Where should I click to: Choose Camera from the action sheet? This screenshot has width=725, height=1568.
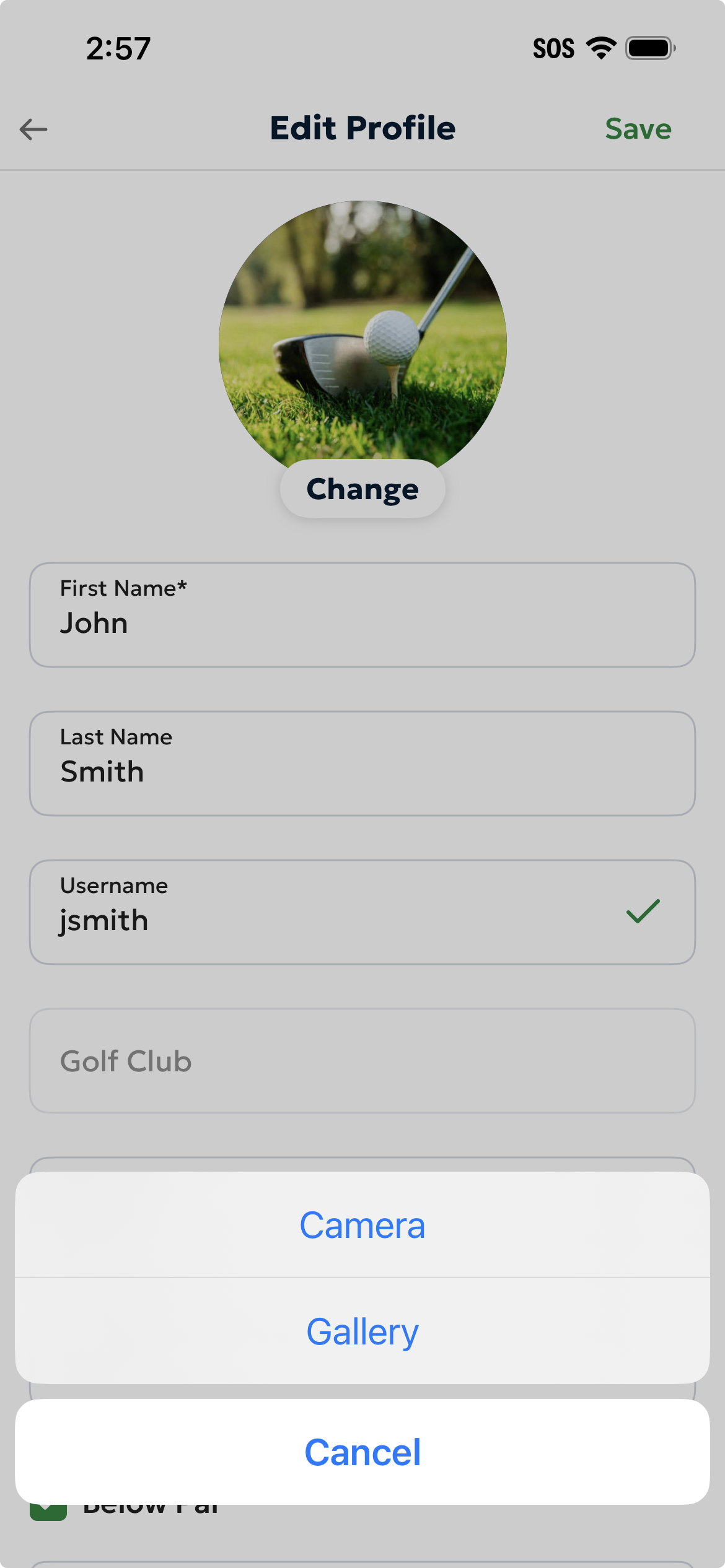(x=362, y=1225)
